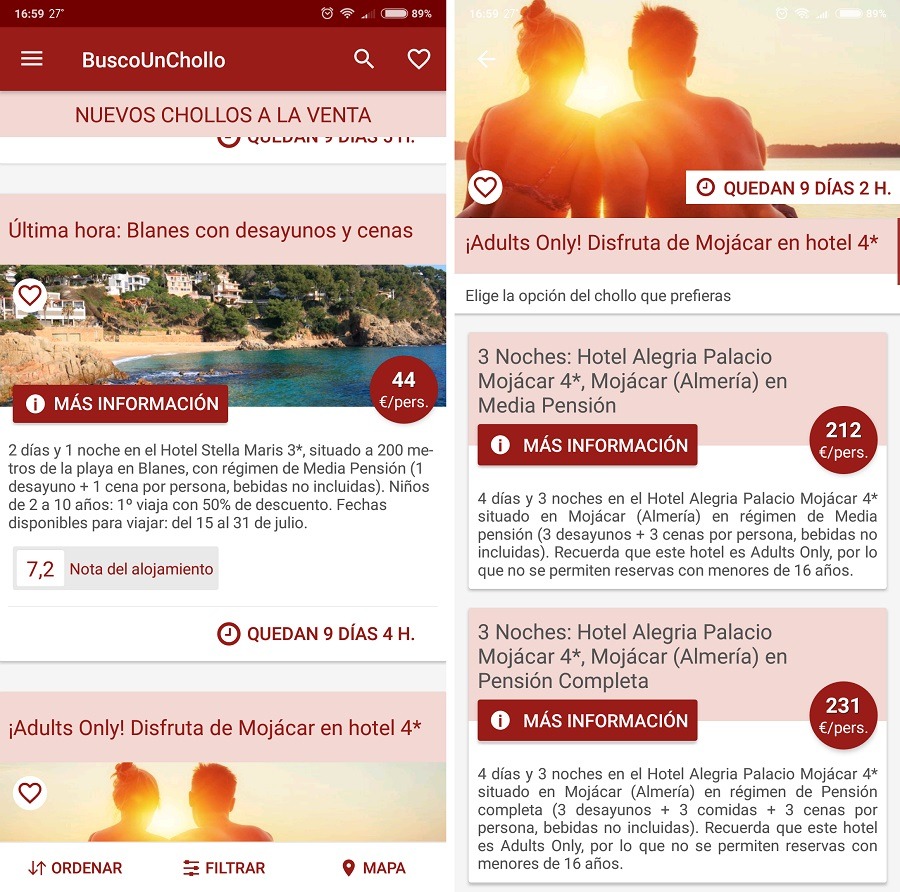This screenshot has height=892, width=900.
Task: Open the Blanes con desayunos y cenas deal
Action: tap(210, 231)
